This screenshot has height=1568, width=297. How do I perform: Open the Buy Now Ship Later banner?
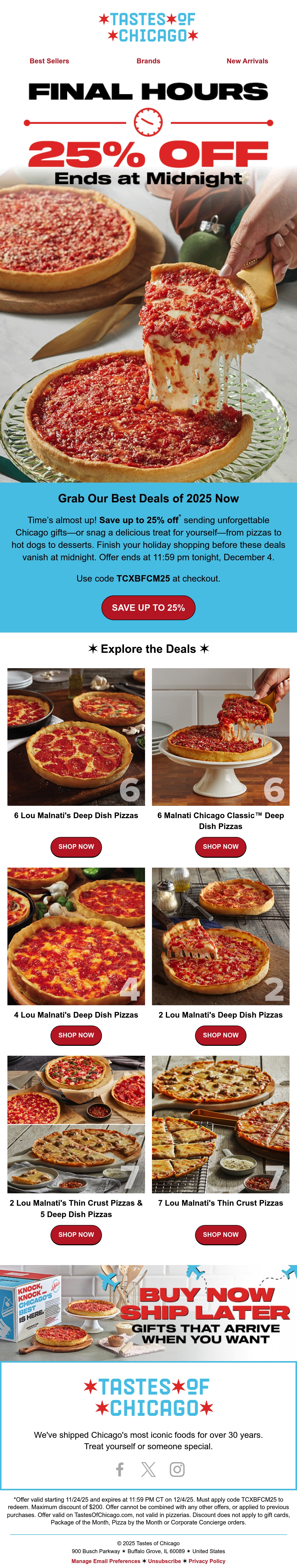[x=148, y=1313]
